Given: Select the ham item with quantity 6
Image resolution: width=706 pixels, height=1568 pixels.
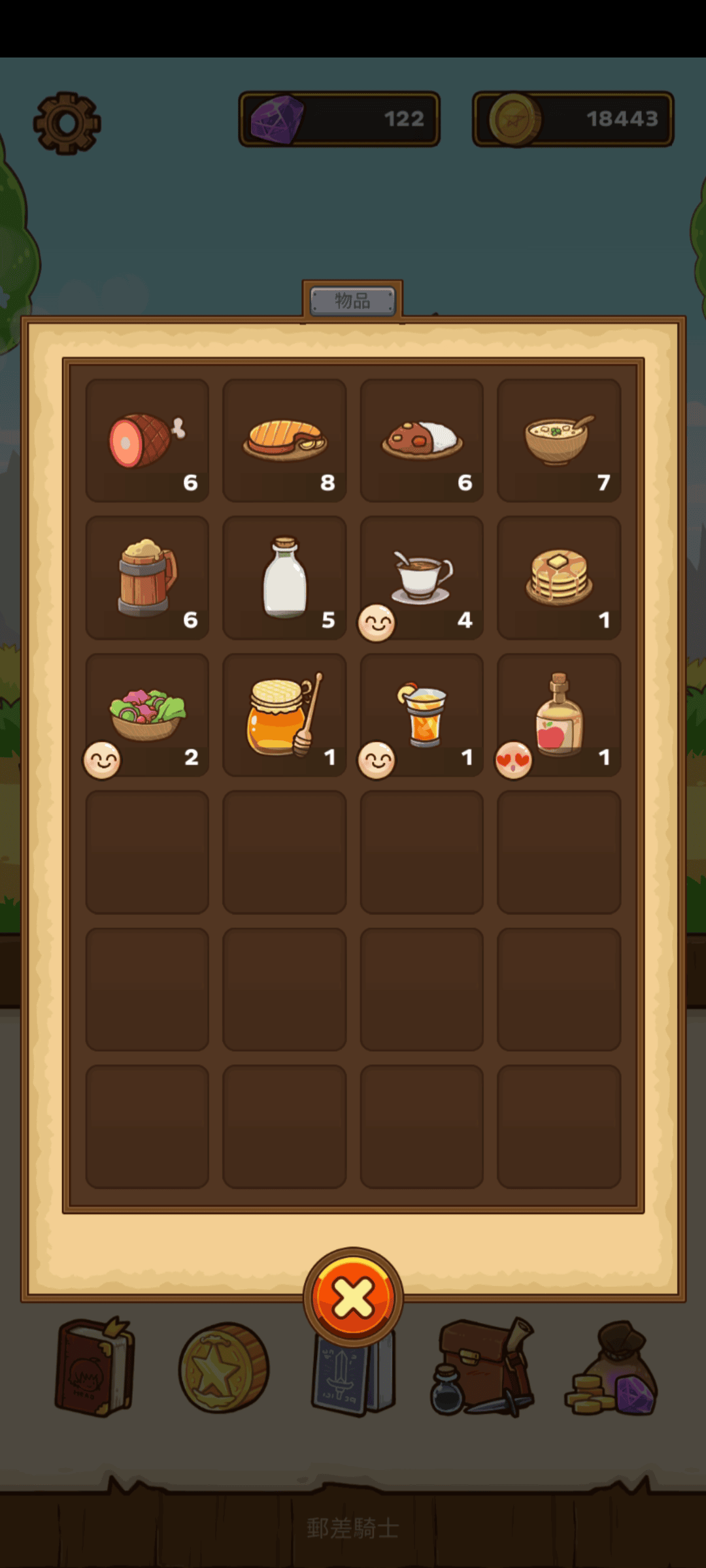Looking at the screenshot, I should [x=147, y=441].
